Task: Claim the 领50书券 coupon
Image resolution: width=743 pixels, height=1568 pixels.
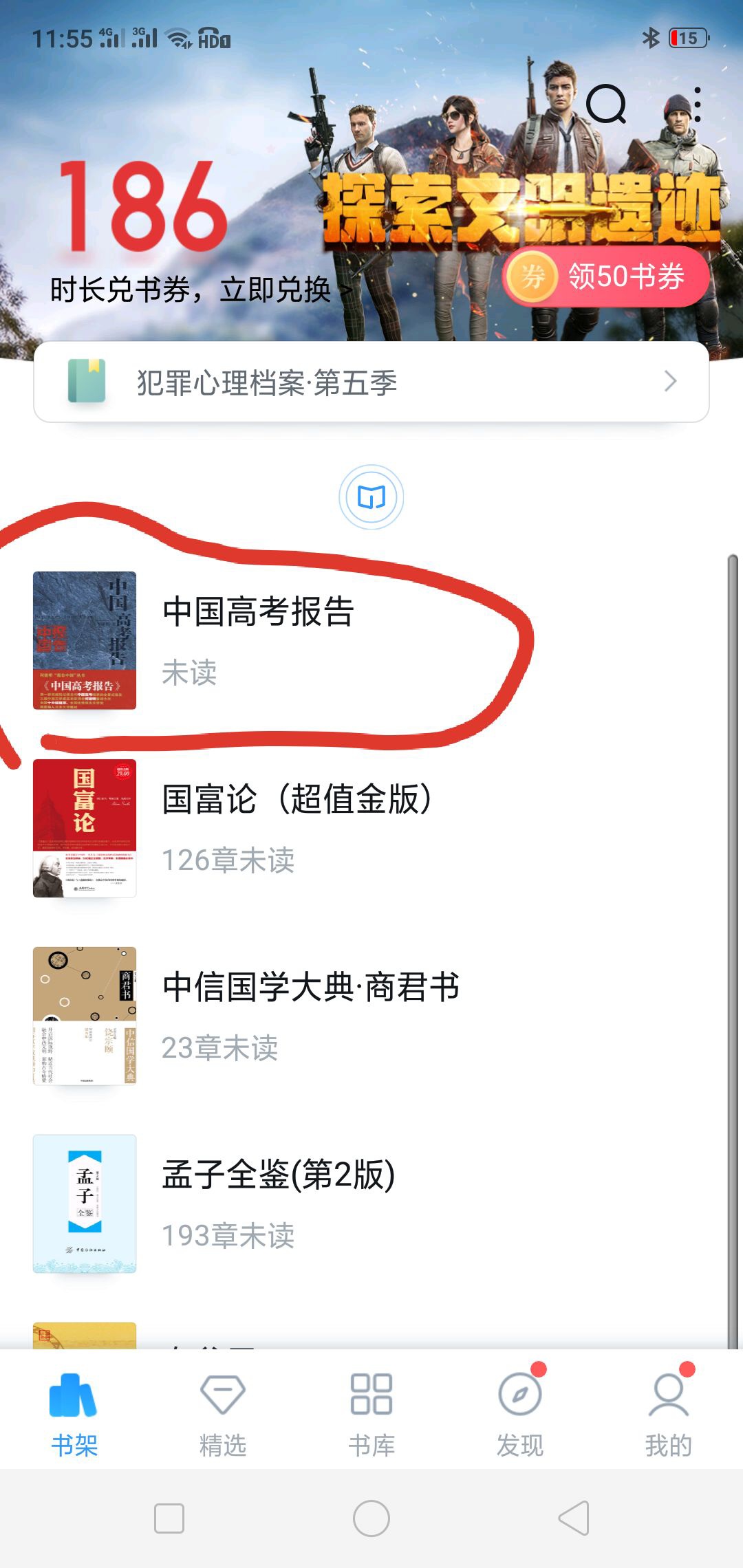Action: click(x=606, y=276)
